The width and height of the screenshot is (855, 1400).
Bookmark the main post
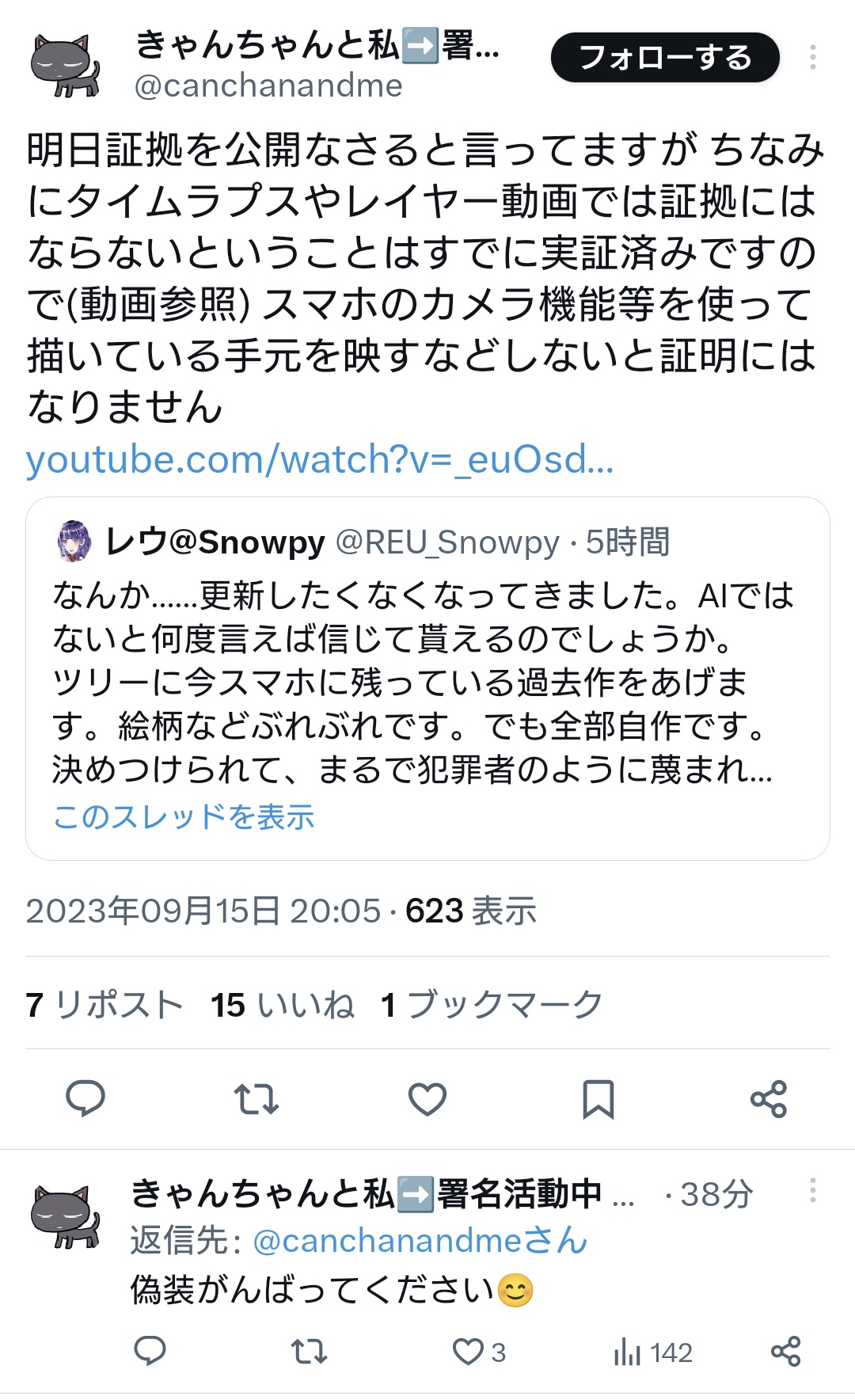point(598,1098)
